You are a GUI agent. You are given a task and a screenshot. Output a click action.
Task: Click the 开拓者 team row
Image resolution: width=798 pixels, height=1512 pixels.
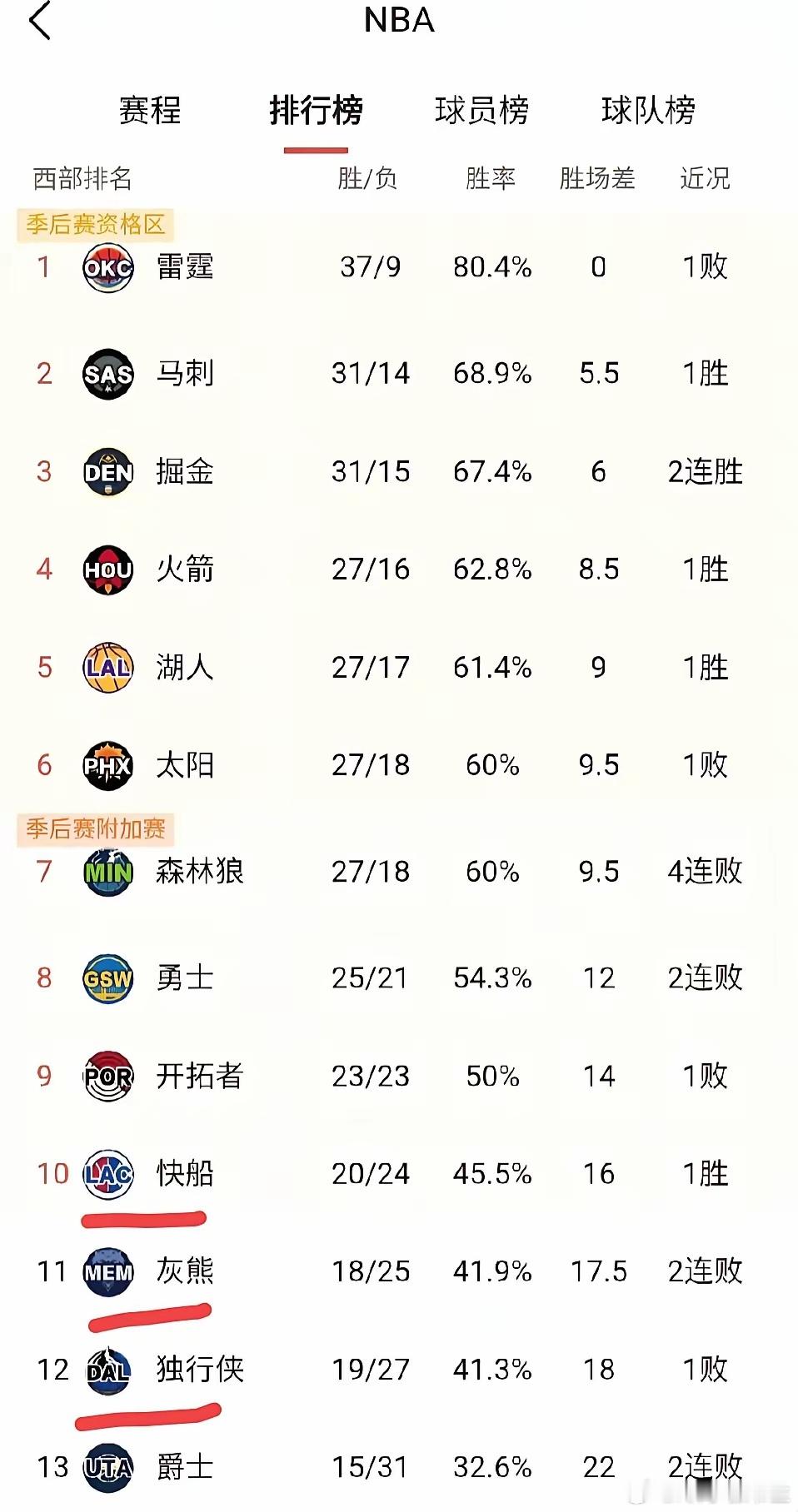(x=202, y=1076)
